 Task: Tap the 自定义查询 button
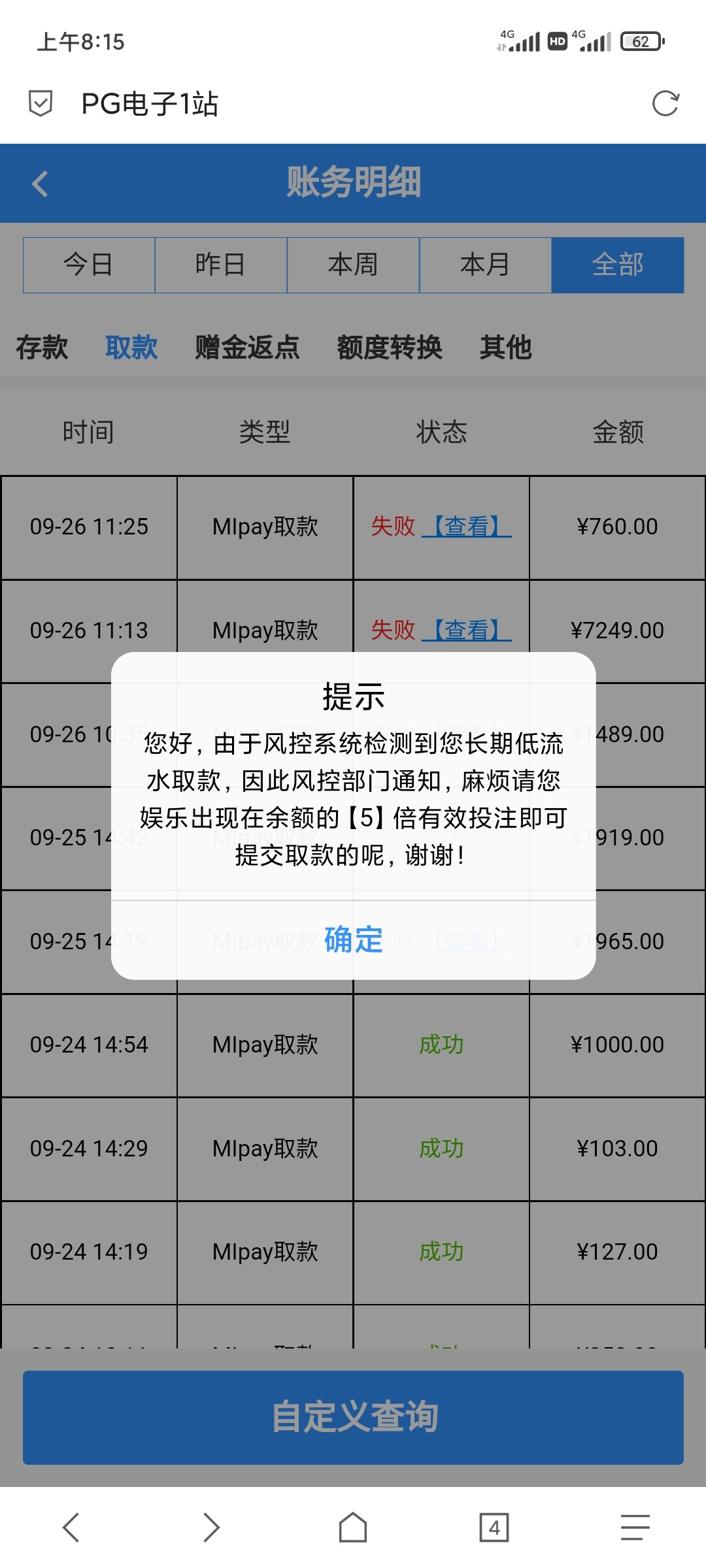353,1419
